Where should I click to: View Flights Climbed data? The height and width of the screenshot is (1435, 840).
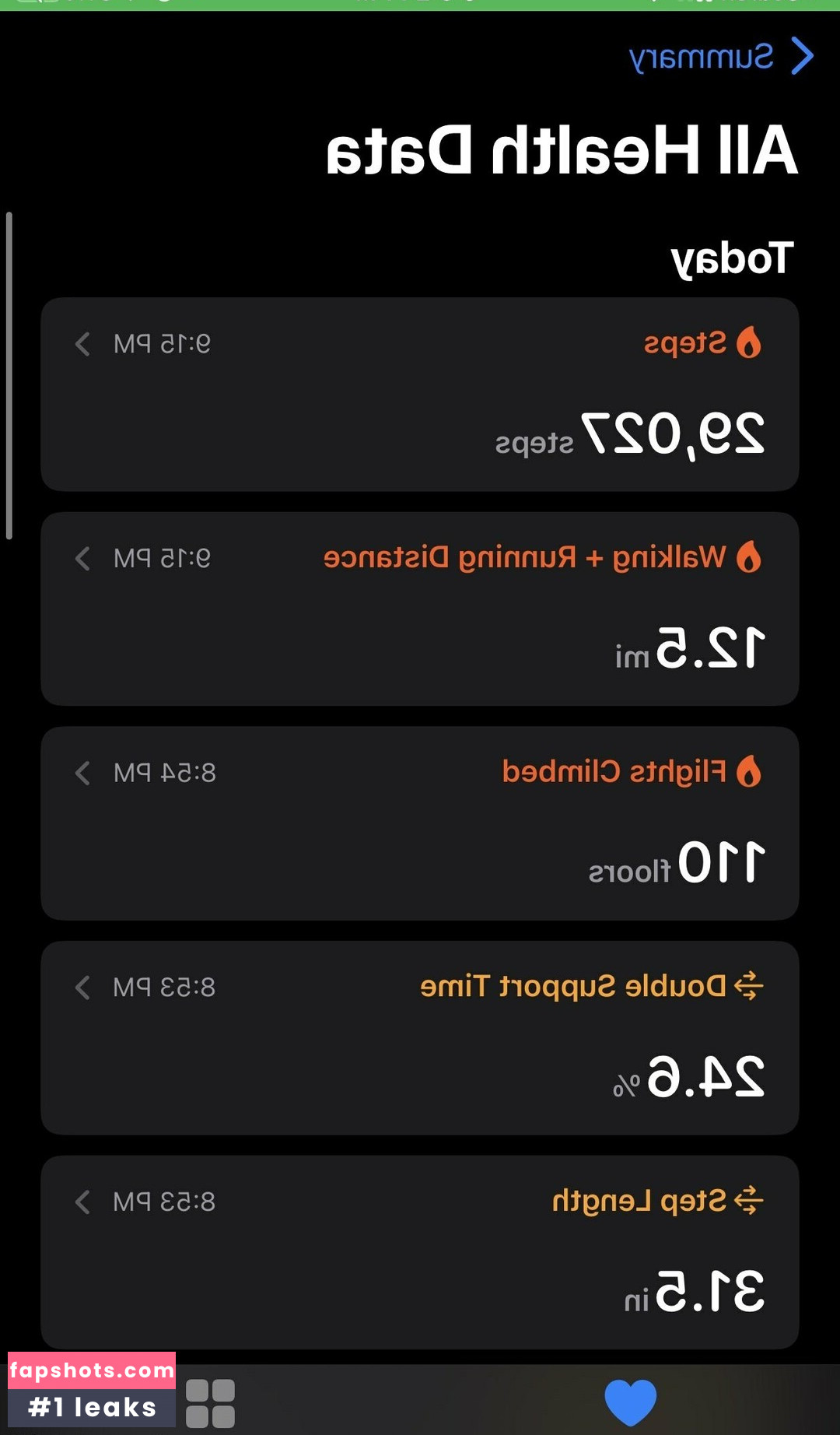(x=420, y=823)
